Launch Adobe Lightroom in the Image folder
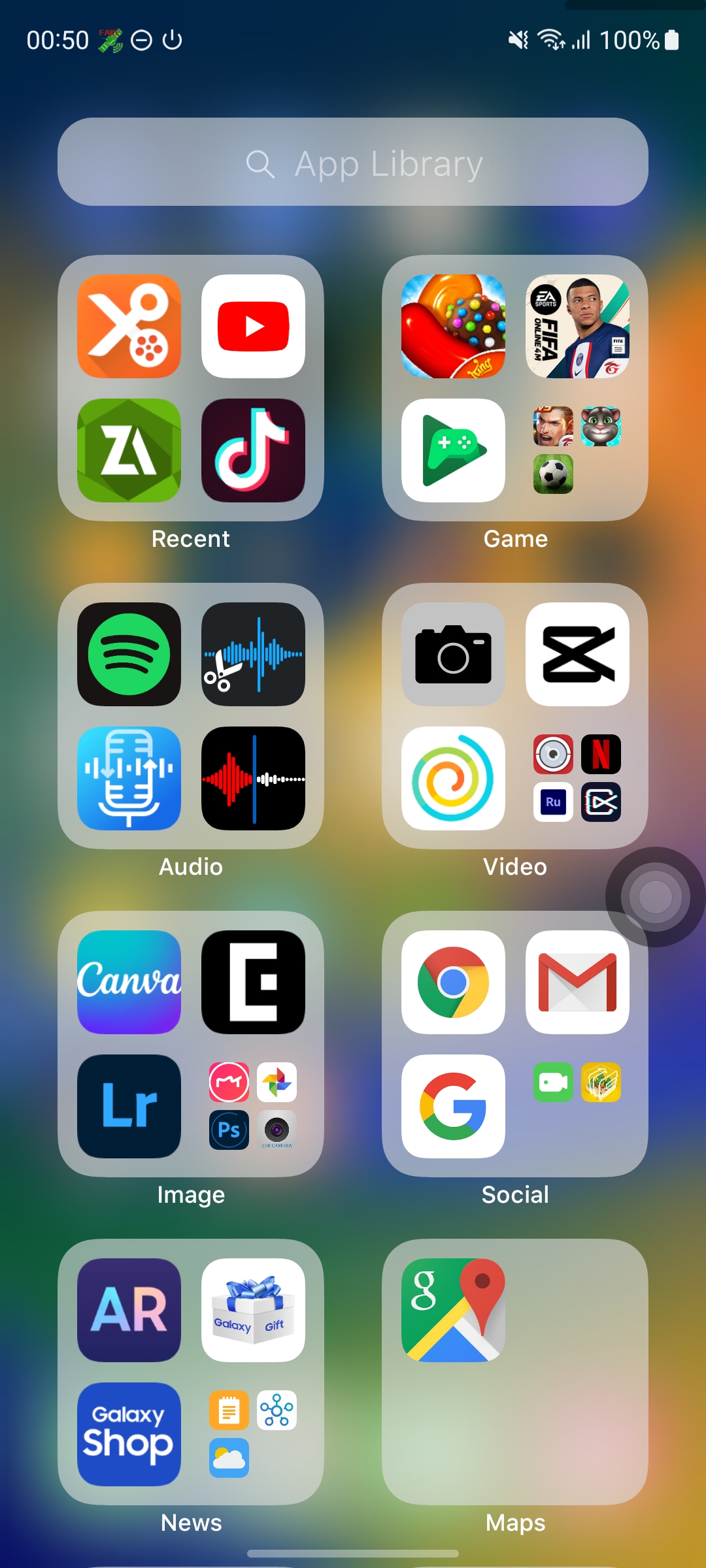 (128, 1107)
